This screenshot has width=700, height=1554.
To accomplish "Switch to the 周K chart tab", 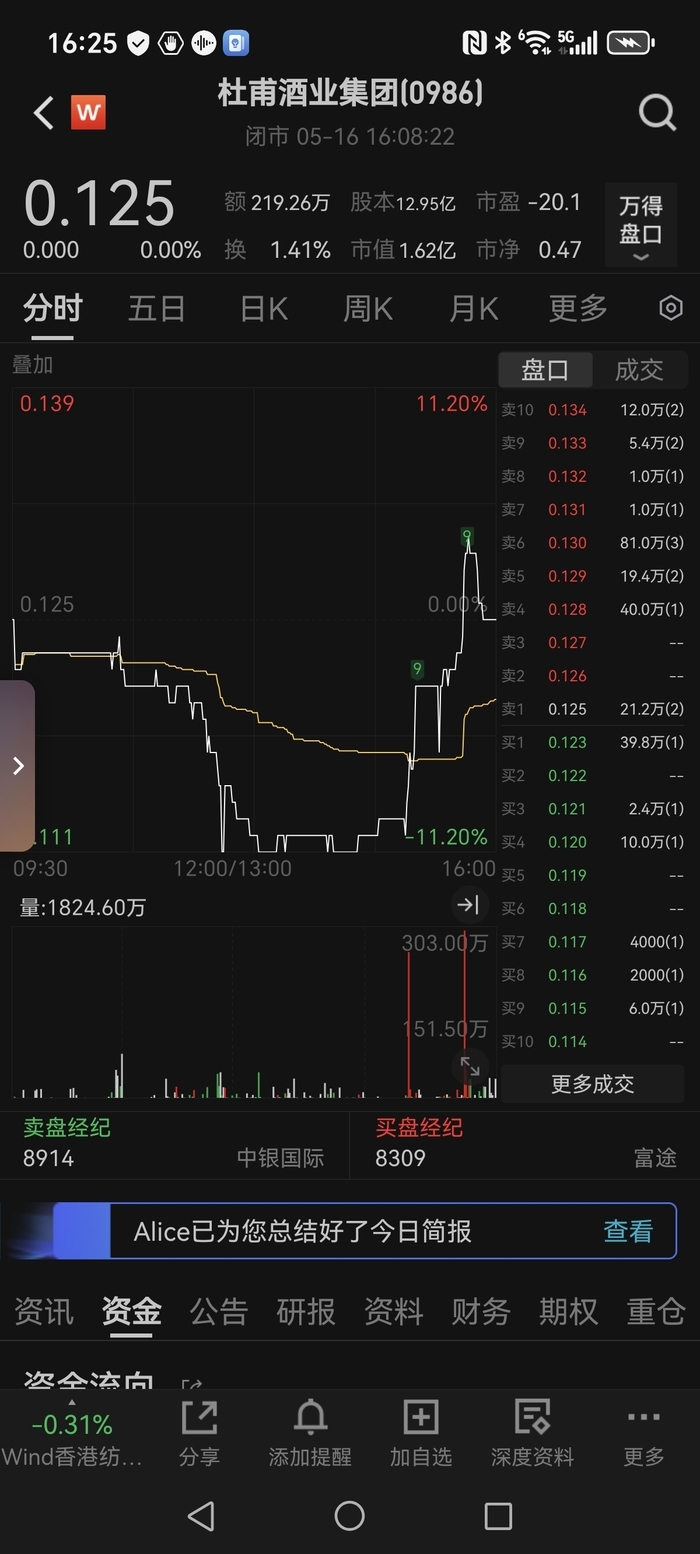I will (368, 309).
